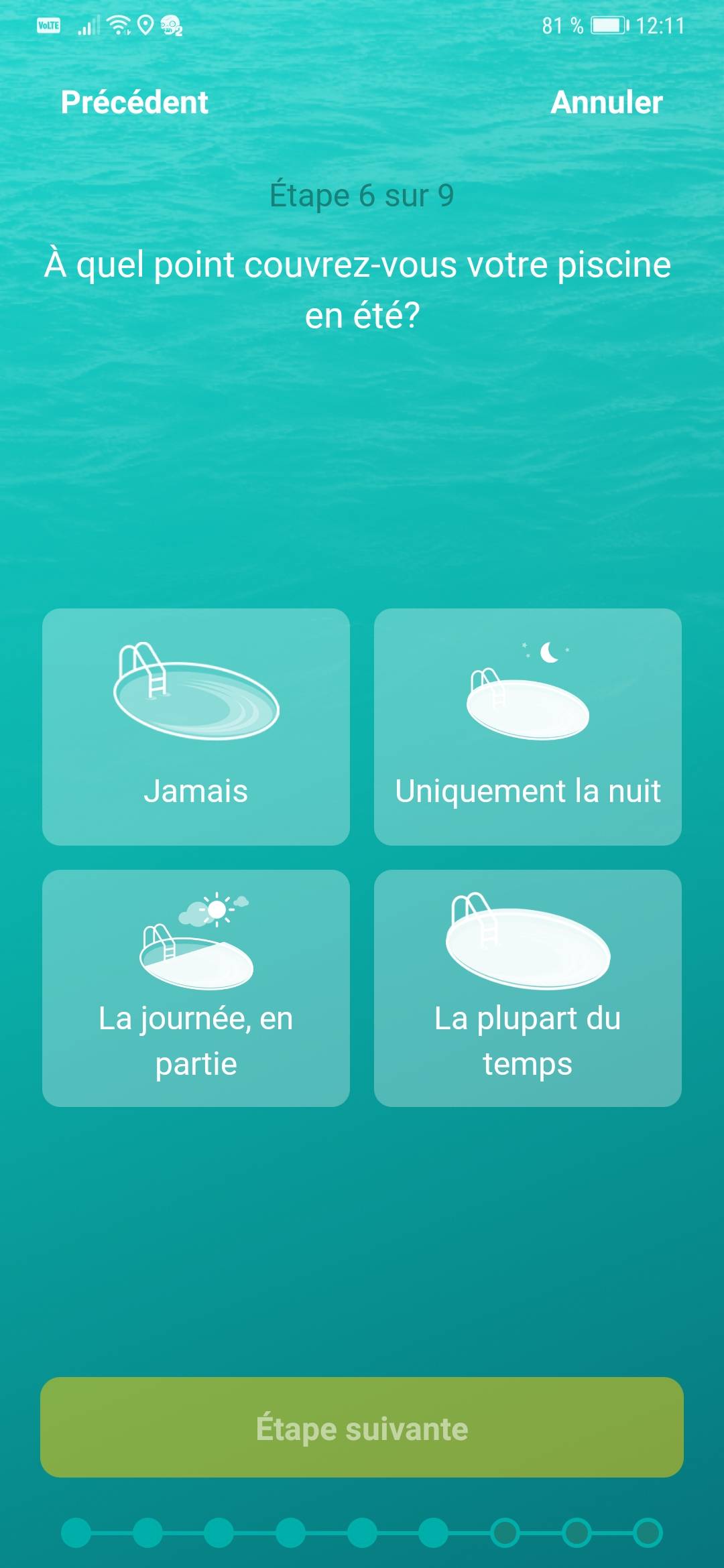This screenshot has width=724, height=1568.
Task: Cancel setup with Annuler
Action: (606, 103)
